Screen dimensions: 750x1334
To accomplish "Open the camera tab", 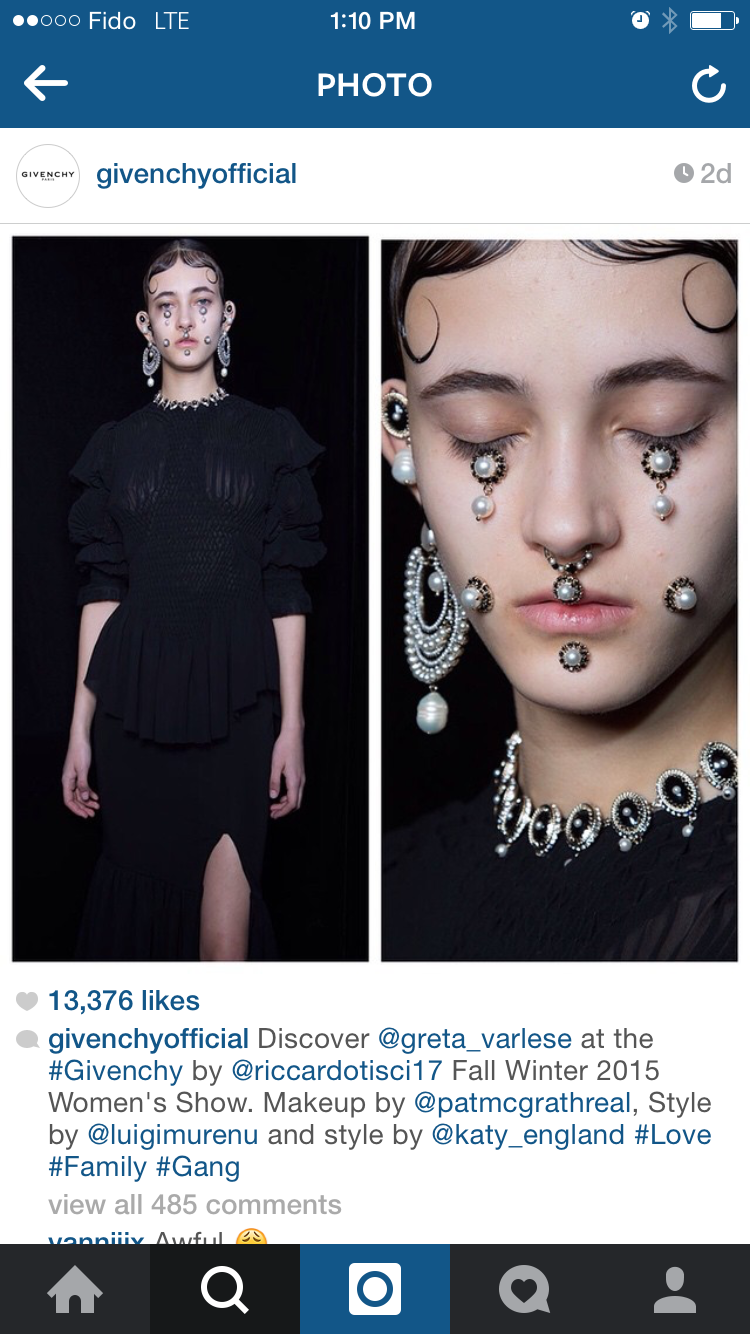I will click(375, 1289).
